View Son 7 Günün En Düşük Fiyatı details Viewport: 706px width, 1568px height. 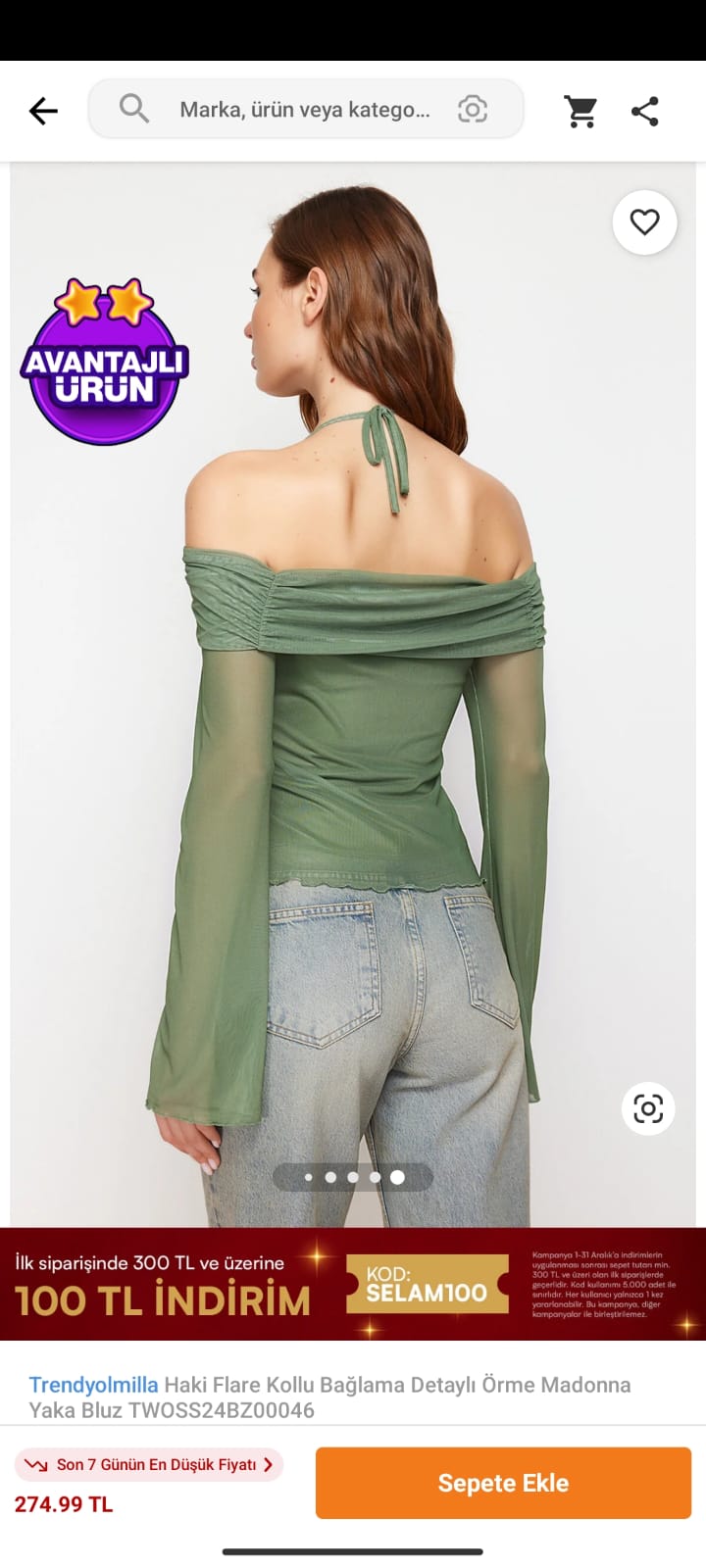coord(149,1464)
